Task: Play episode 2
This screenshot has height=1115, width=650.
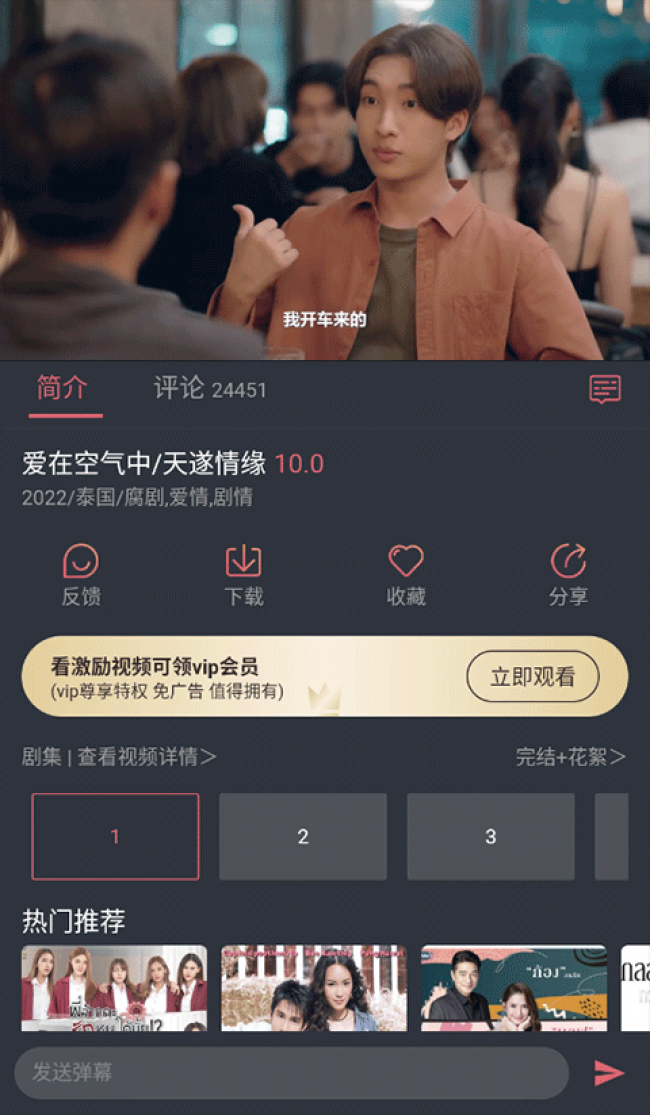Action: click(303, 837)
